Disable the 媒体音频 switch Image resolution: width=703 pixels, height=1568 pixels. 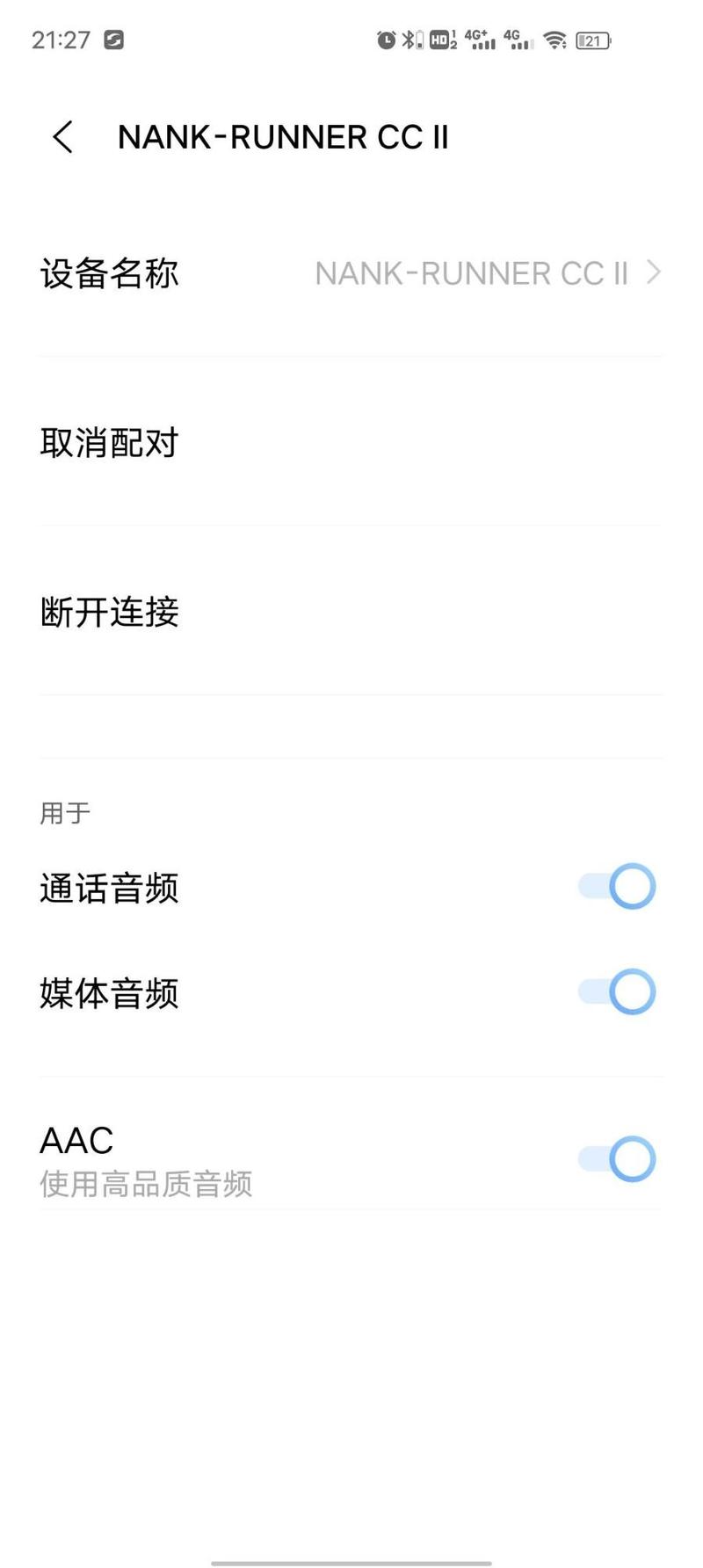click(617, 992)
